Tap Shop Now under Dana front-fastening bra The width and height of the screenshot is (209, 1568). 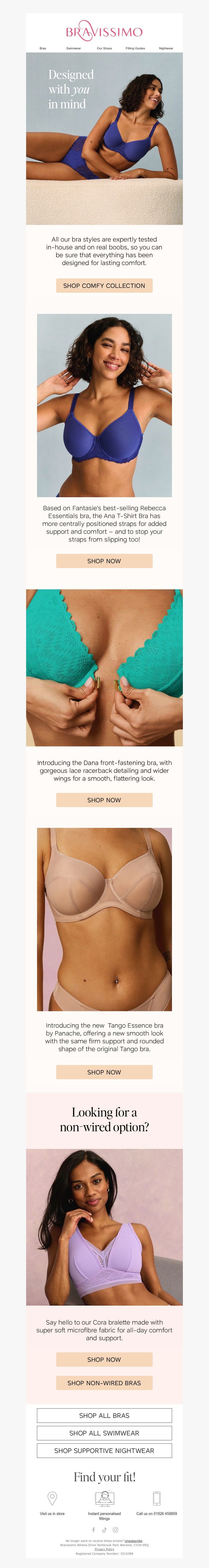tap(104, 800)
